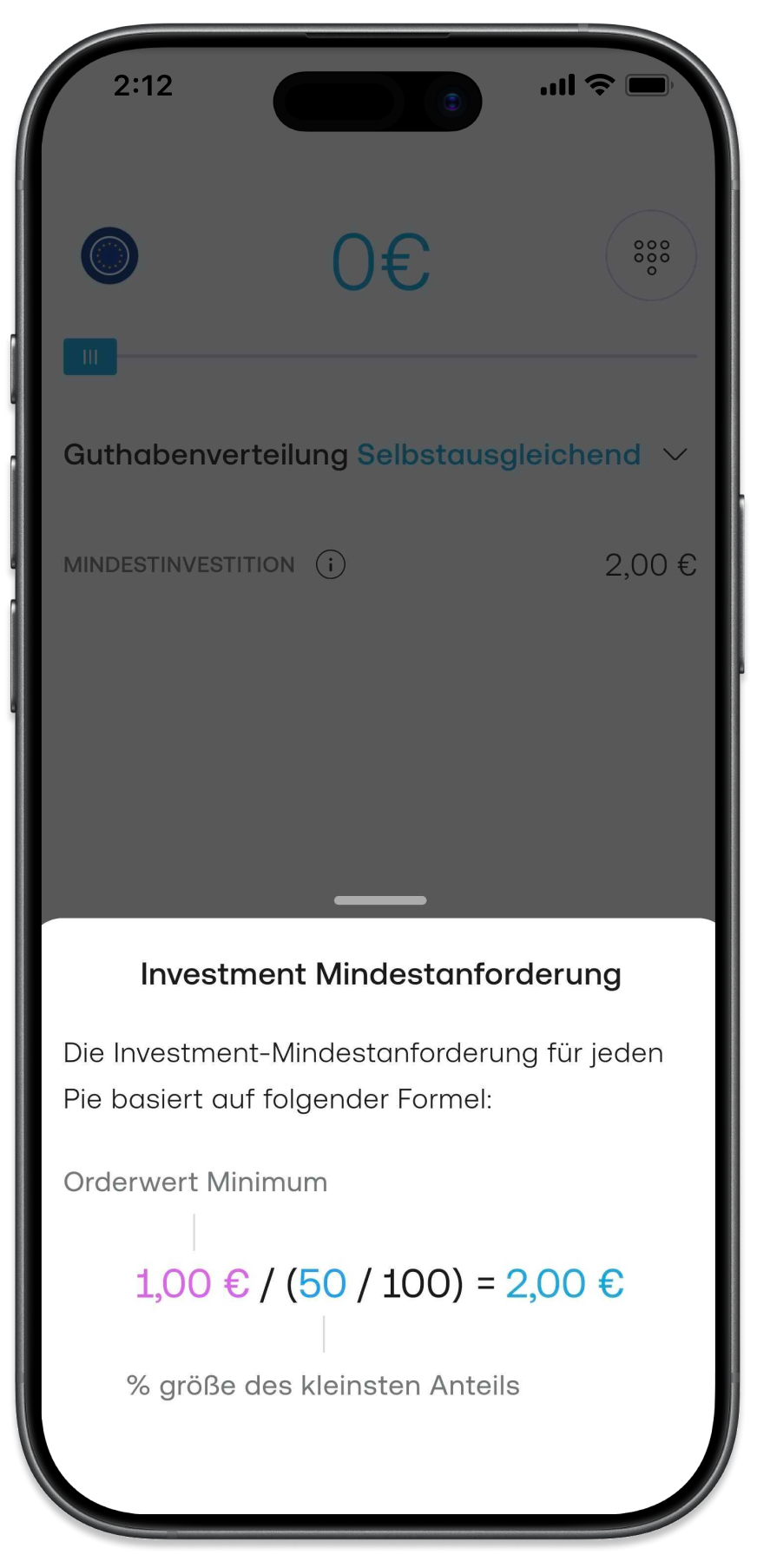This screenshot has width=757, height=1568.
Task: Open the Mindestinvestition info icon
Action: [x=331, y=564]
